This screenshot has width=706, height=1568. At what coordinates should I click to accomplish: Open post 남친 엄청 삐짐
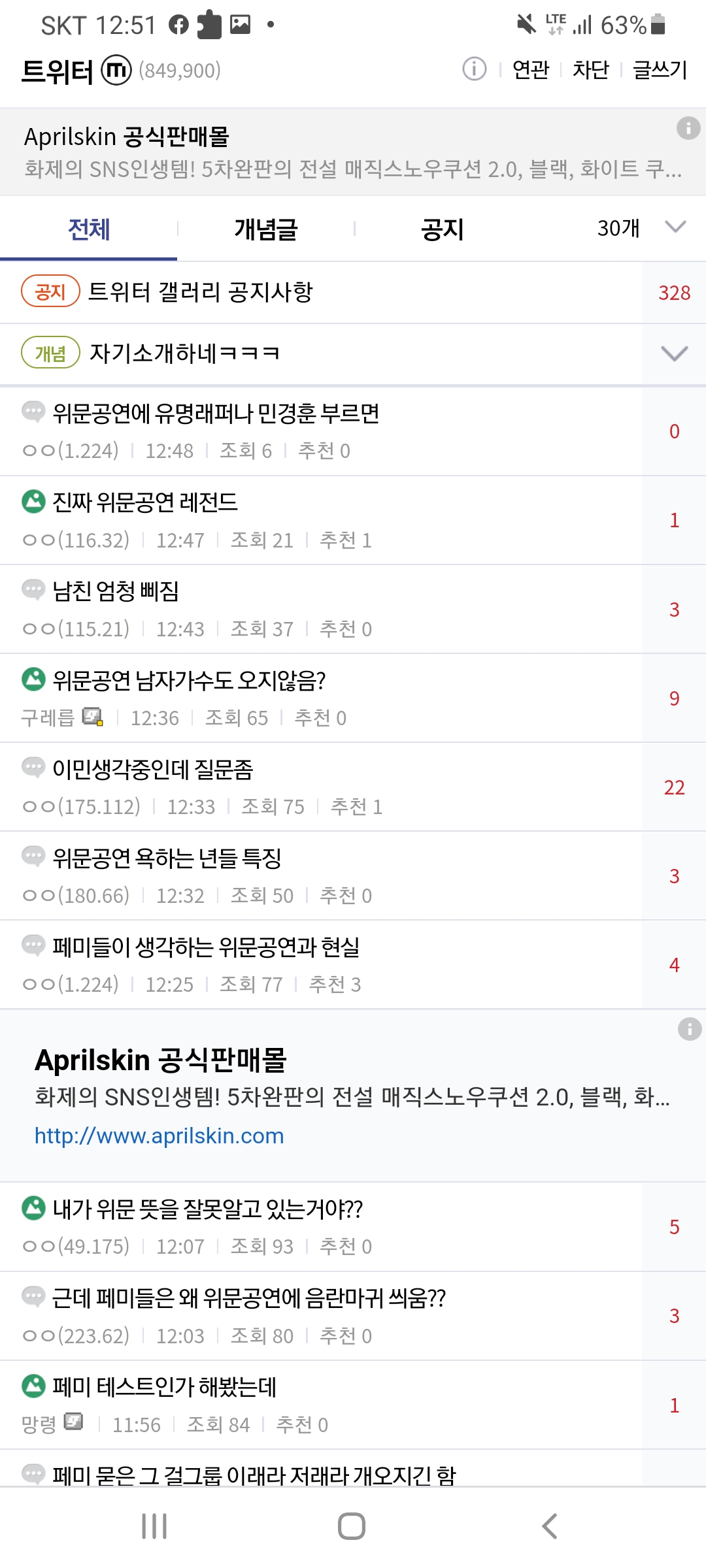tap(116, 591)
